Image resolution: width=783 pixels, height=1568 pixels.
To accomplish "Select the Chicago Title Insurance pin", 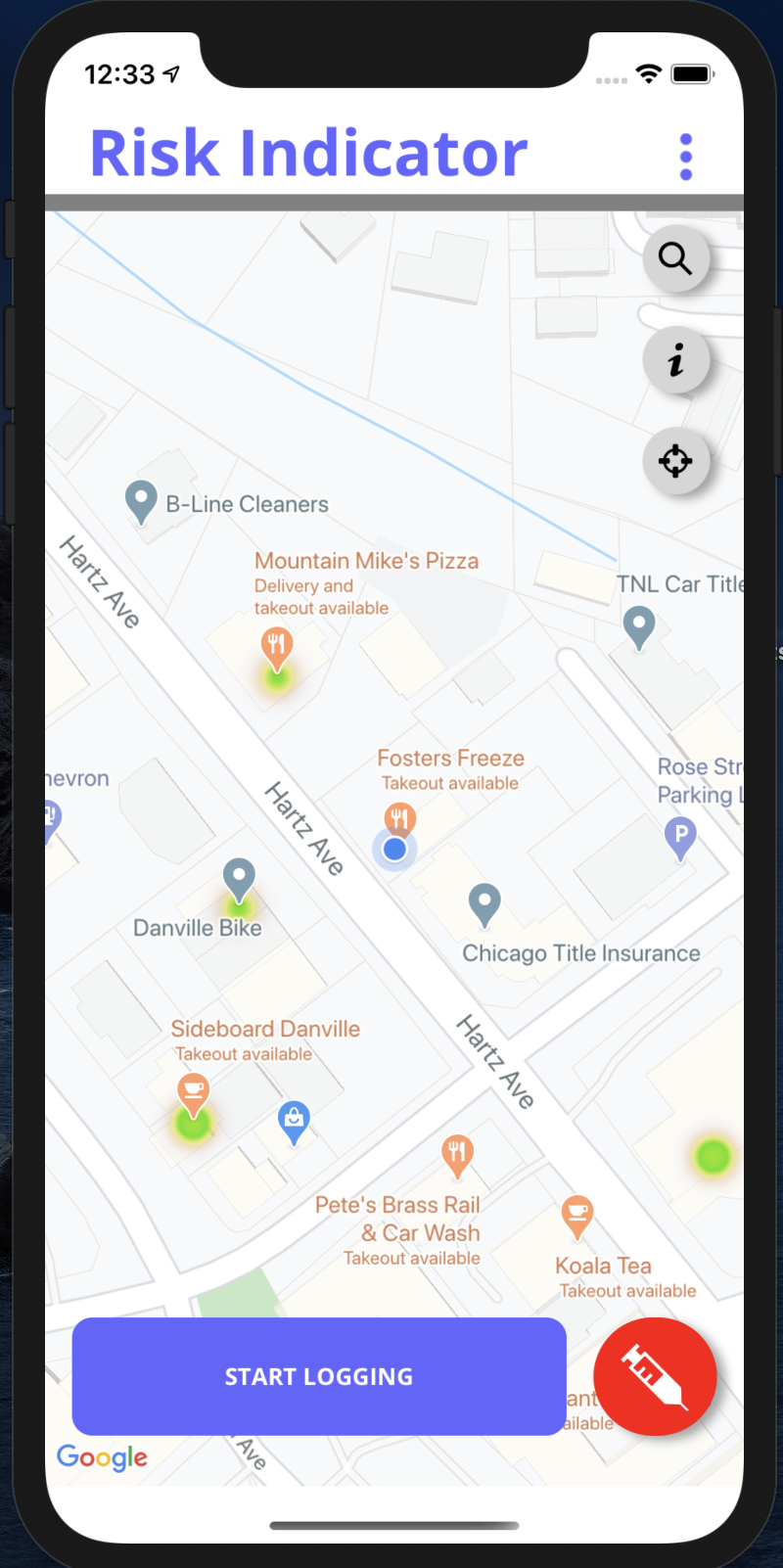I will click(x=484, y=902).
